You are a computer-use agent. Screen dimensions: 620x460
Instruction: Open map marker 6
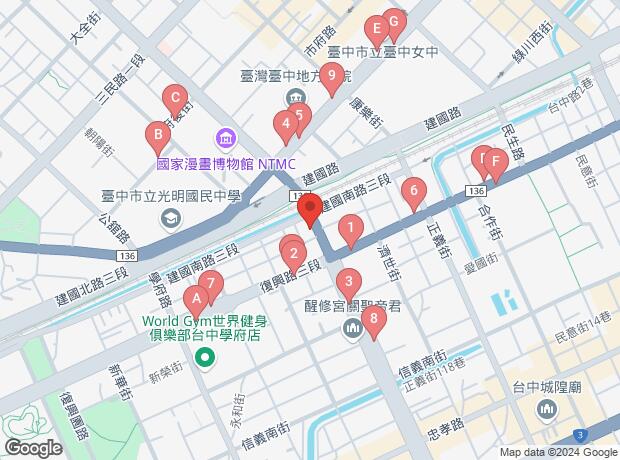tap(412, 188)
